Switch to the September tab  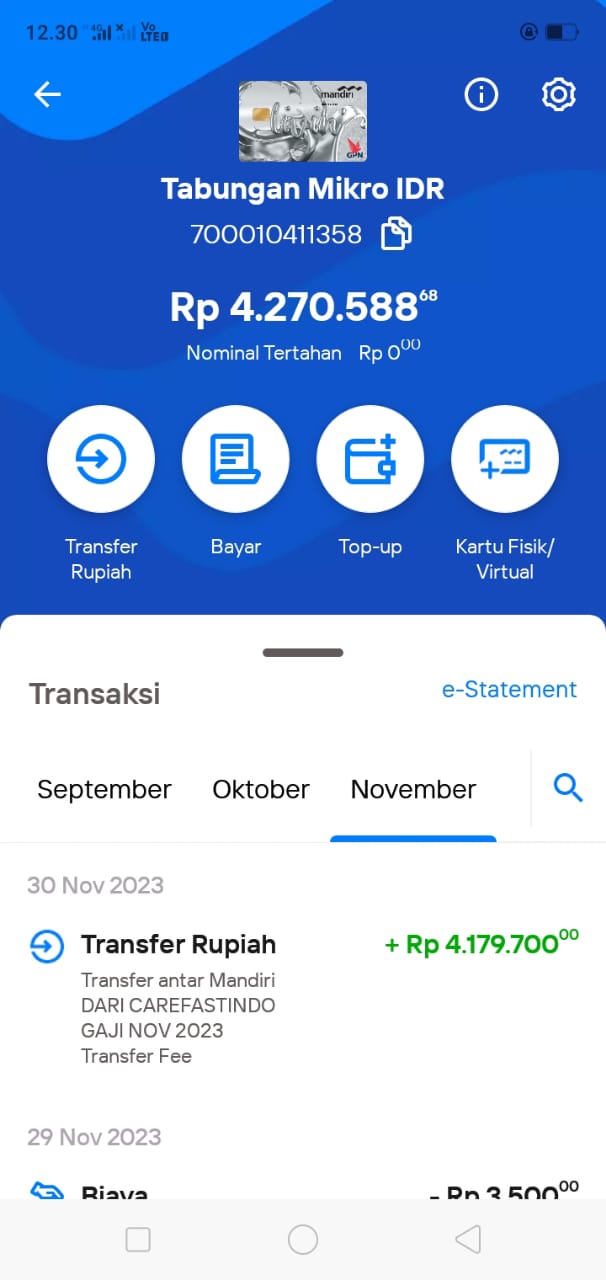(104, 789)
